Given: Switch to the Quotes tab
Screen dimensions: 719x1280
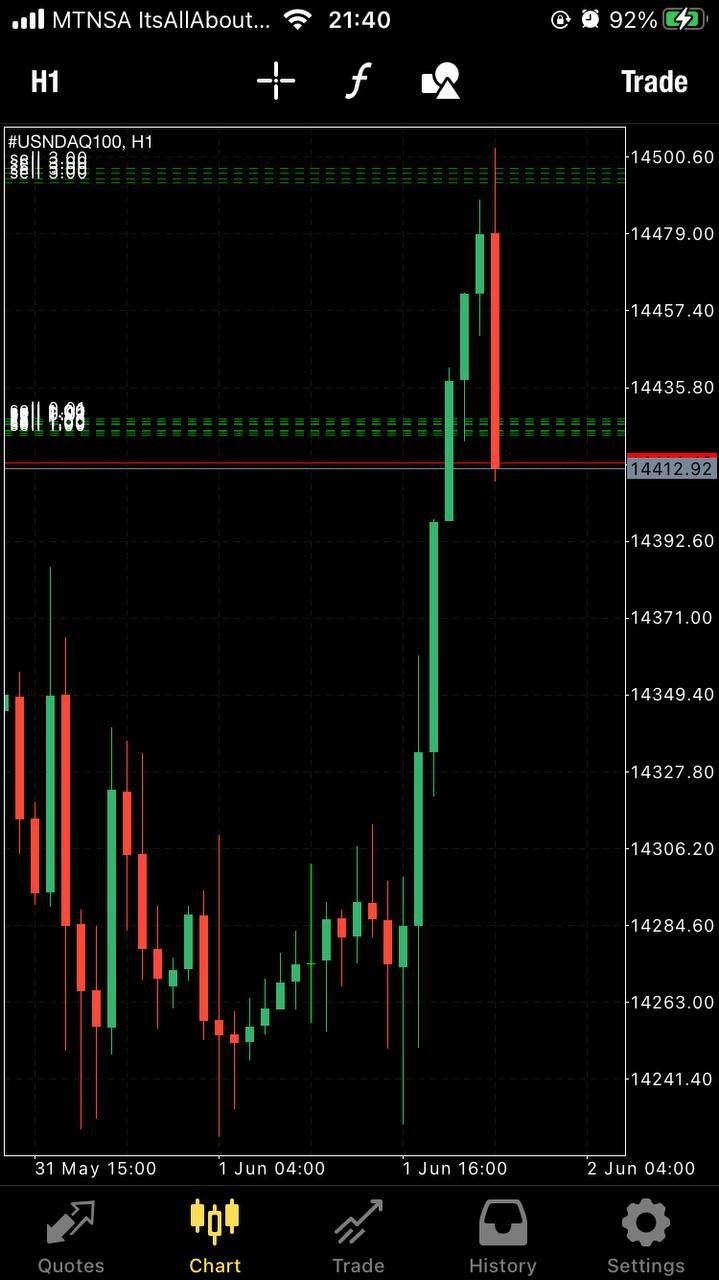Looking at the screenshot, I should tap(71, 1235).
